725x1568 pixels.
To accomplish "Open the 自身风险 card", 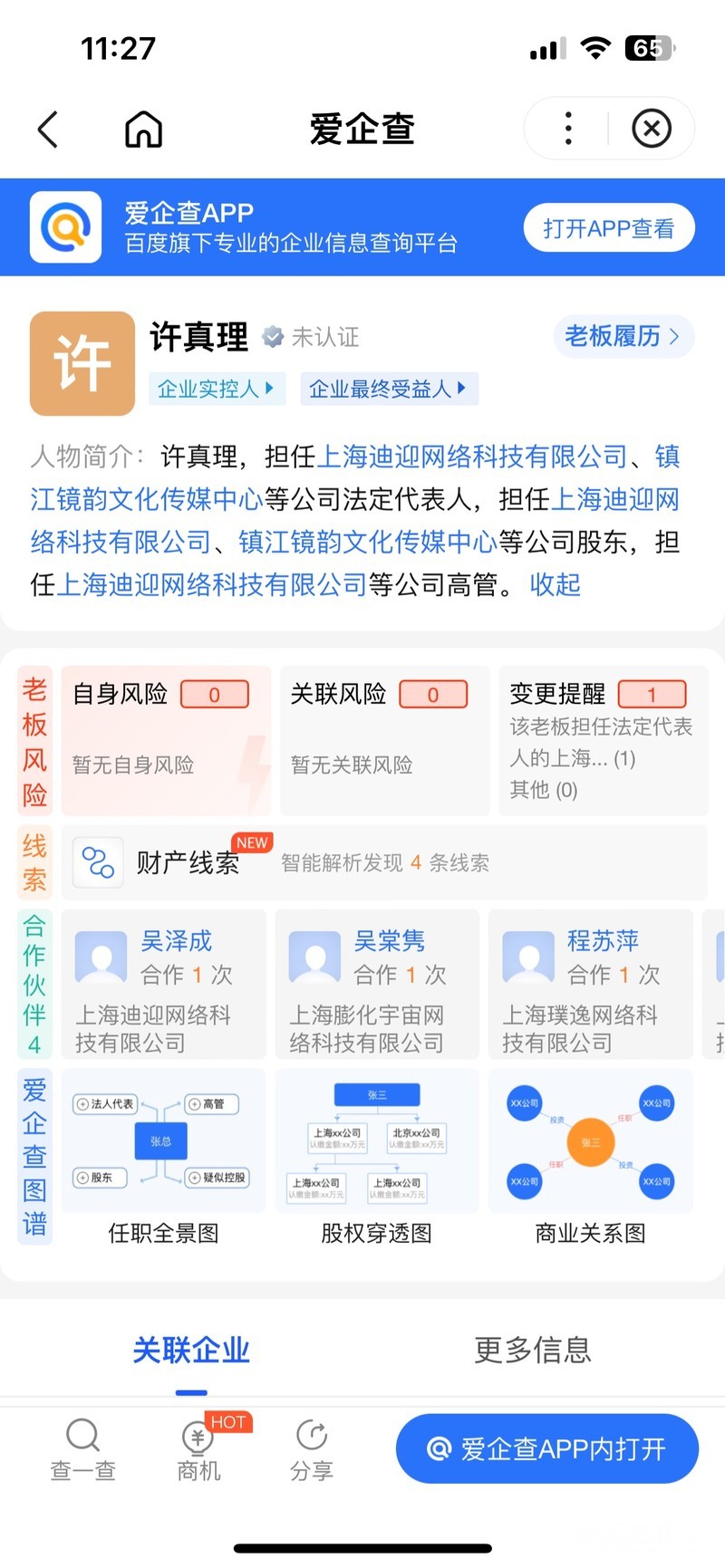I will [x=166, y=739].
